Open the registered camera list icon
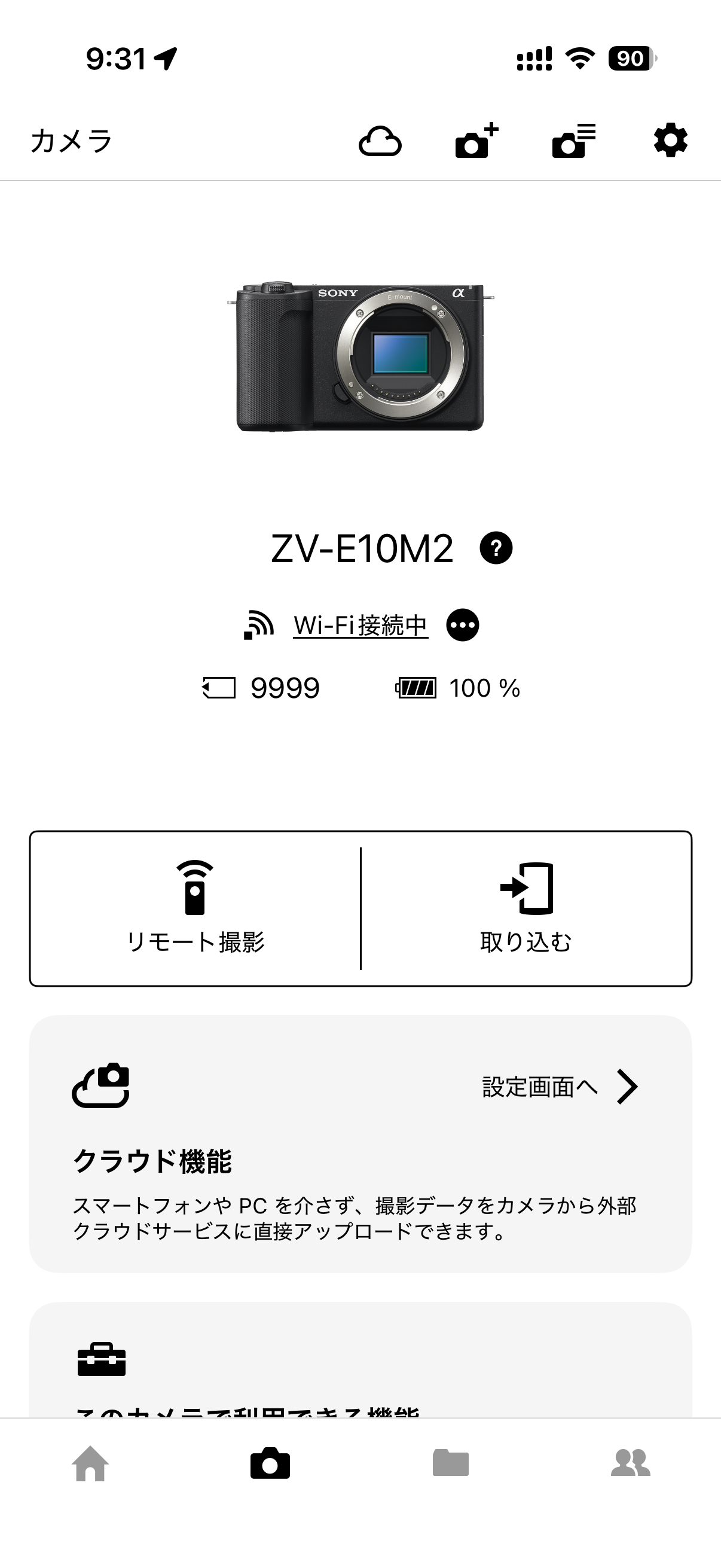 (x=571, y=141)
